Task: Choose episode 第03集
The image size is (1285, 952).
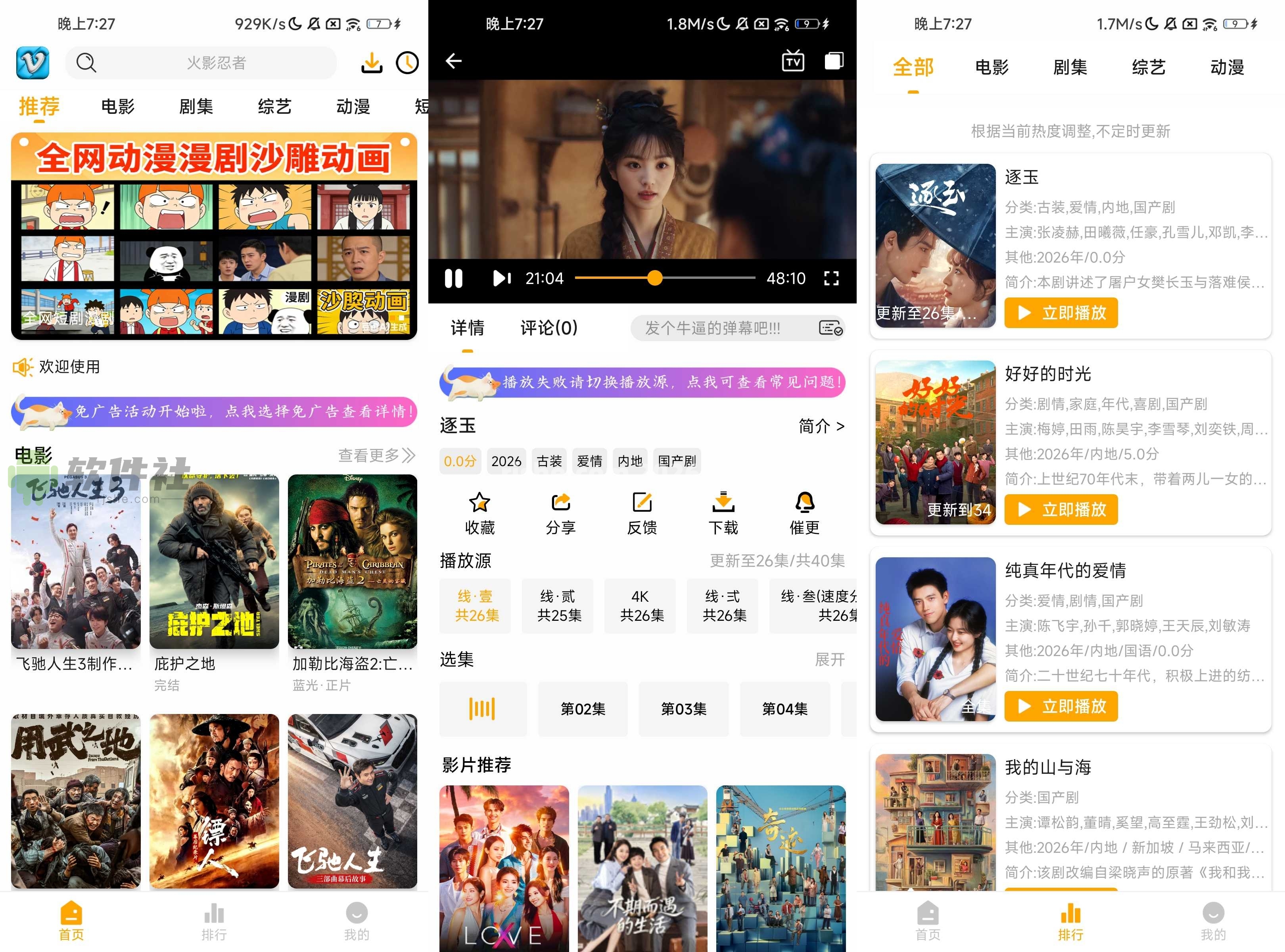Action: tap(683, 709)
